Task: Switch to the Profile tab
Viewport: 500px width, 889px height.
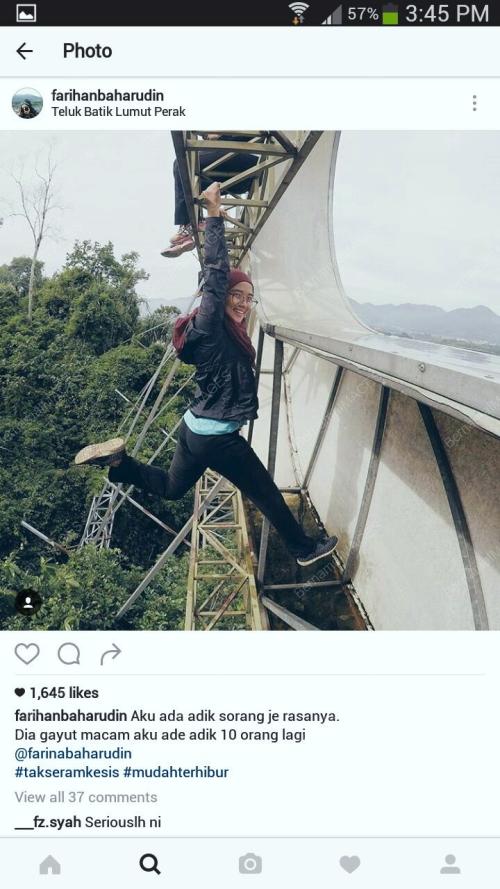Action: [450, 864]
